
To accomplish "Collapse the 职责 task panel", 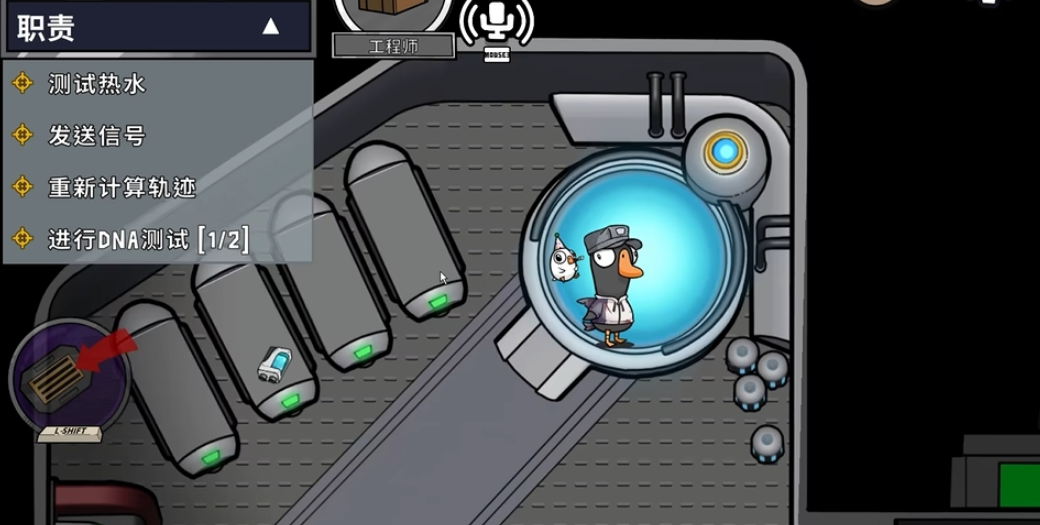I will pyautogui.click(x=270, y=27).
